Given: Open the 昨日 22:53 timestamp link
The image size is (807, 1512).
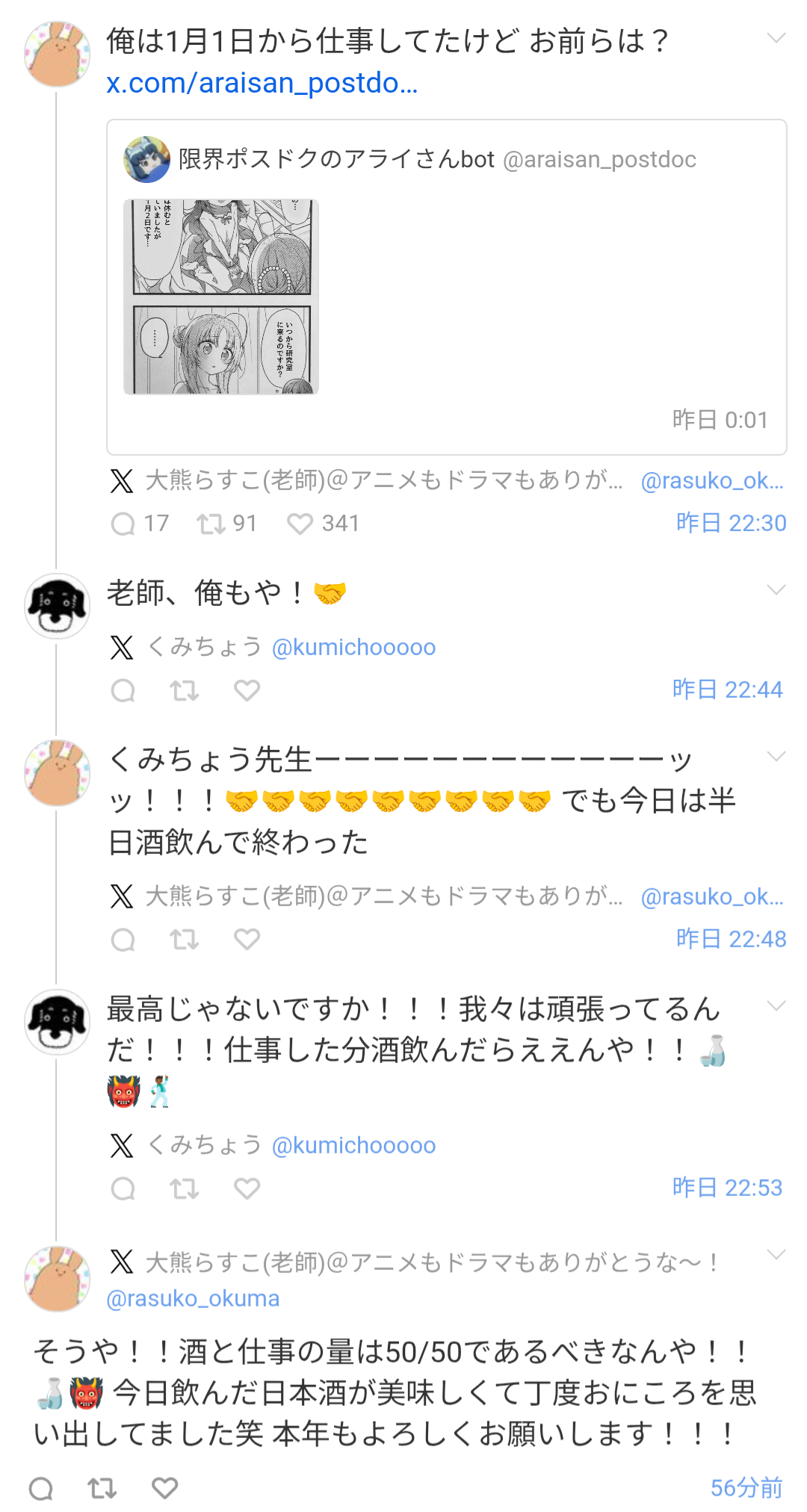Looking at the screenshot, I should (727, 1188).
